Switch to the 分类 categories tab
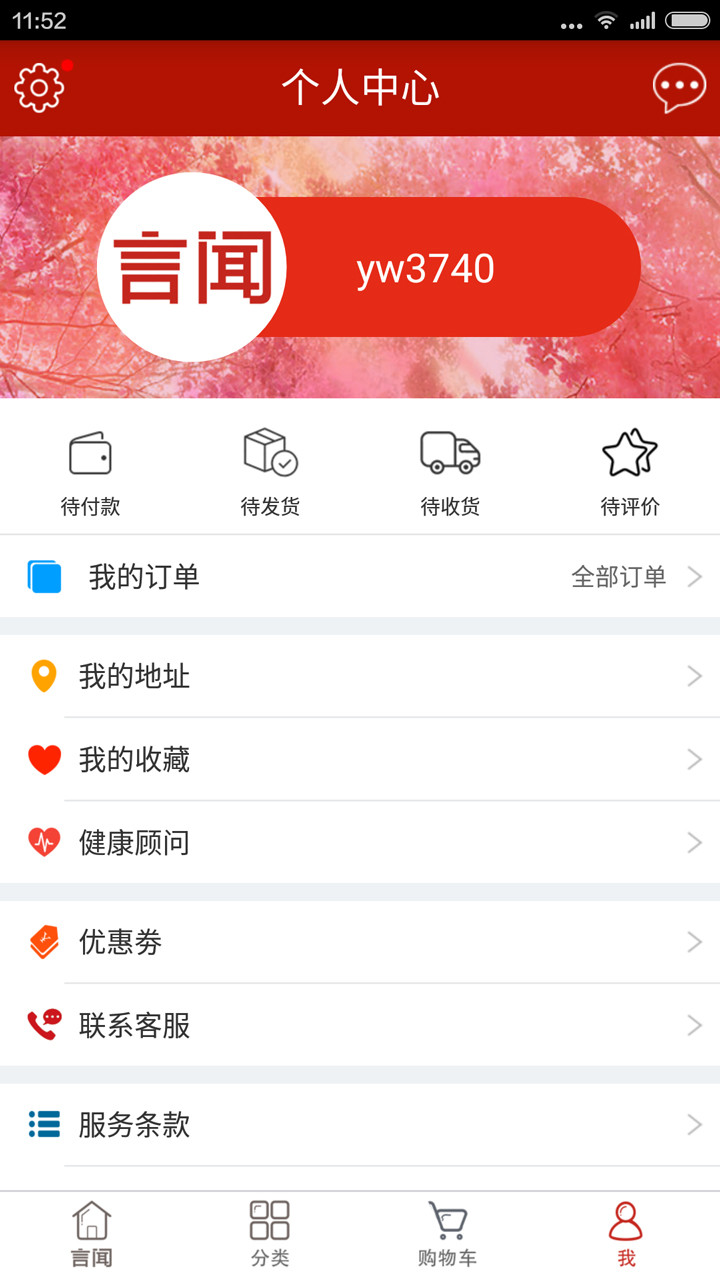 click(x=270, y=1236)
